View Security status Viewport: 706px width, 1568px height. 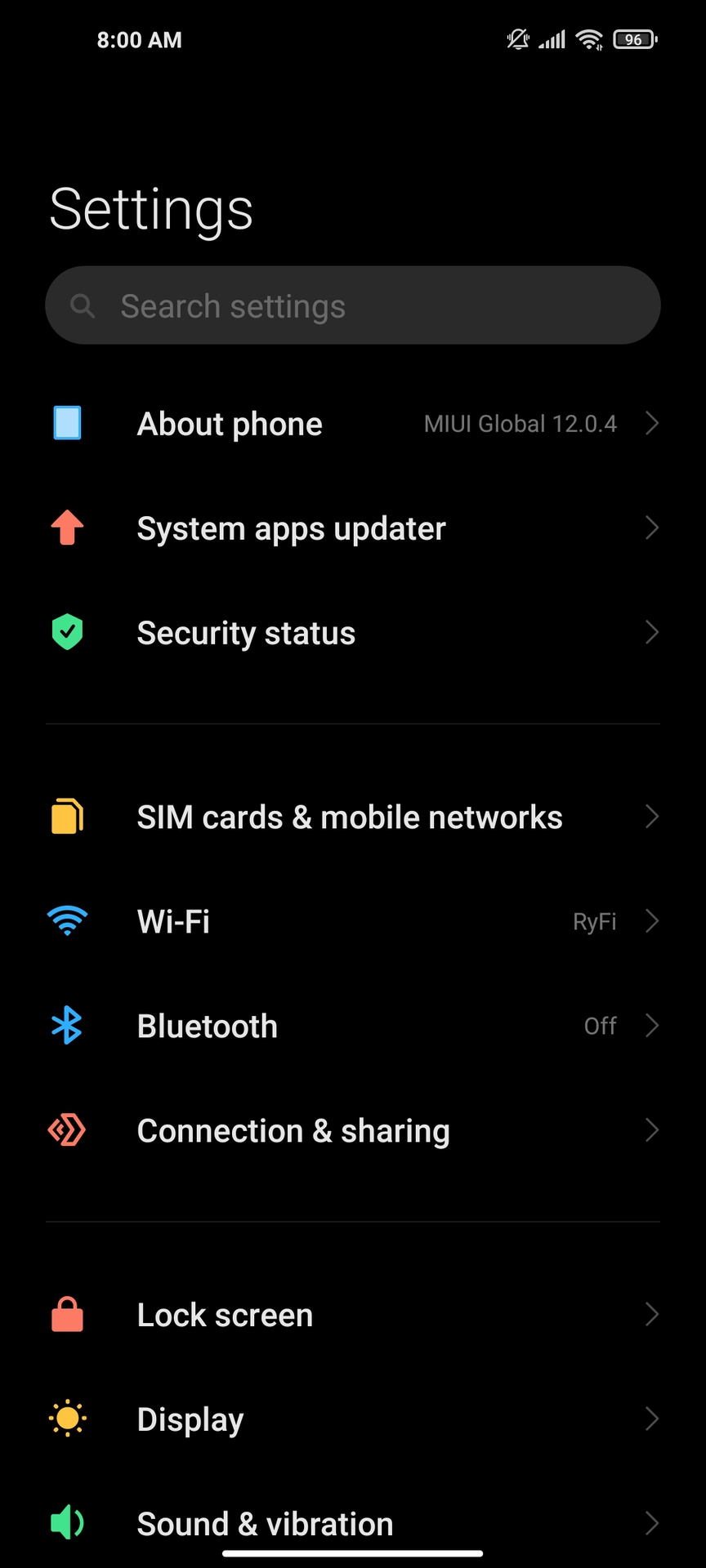353,633
